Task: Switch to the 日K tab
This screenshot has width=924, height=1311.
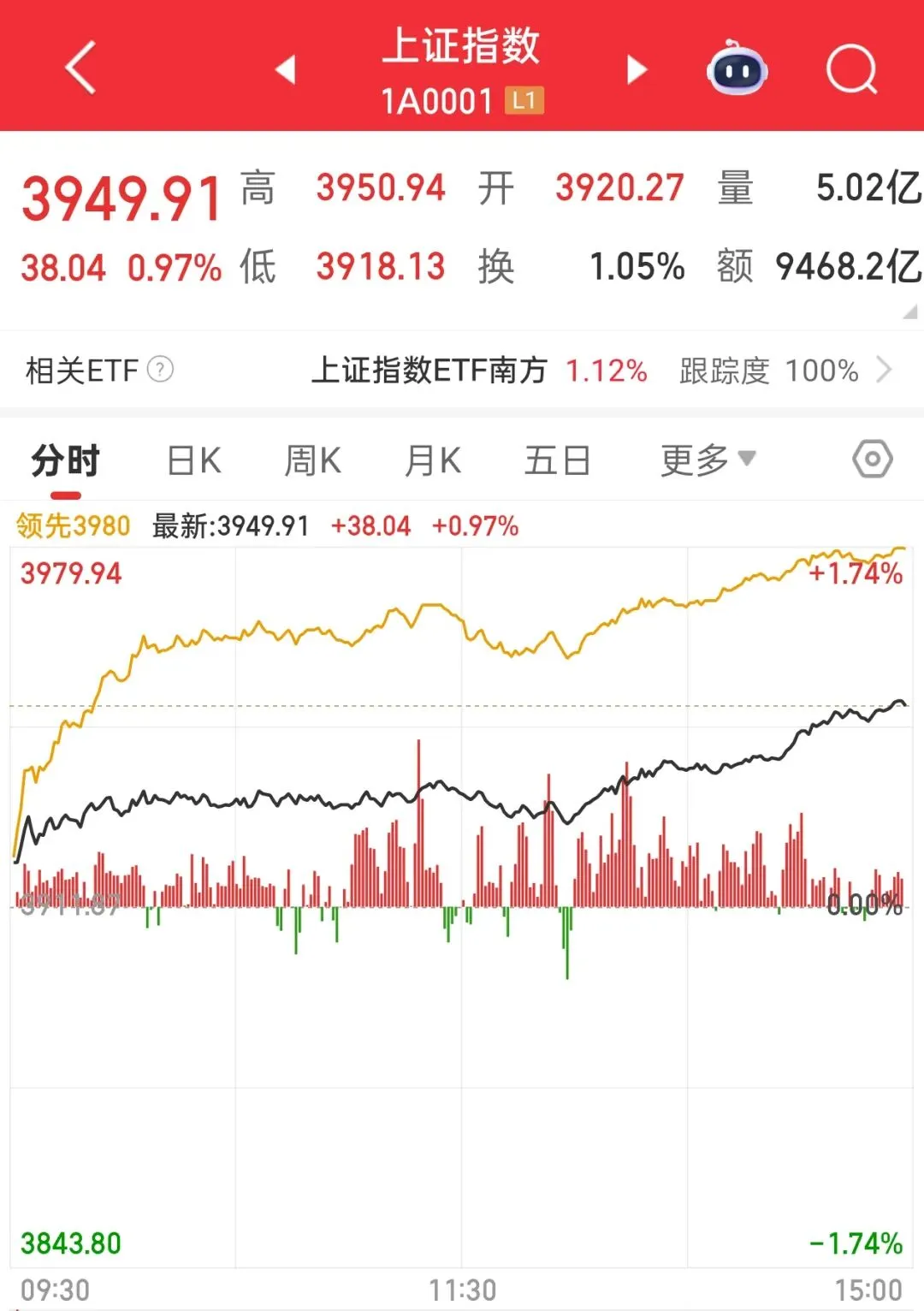Action: 194,461
